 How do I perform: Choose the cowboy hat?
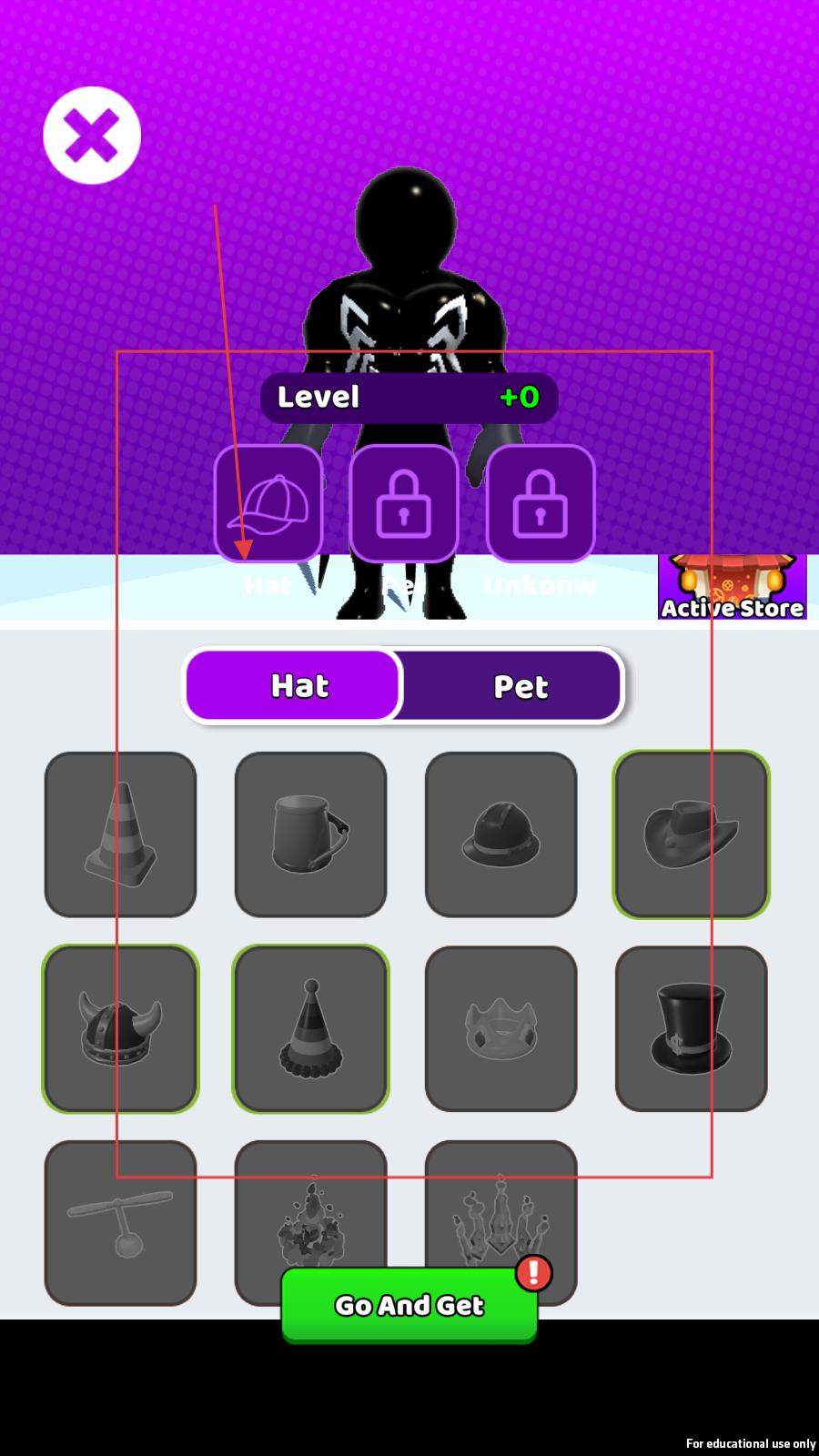pyautogui.click(x=691, y=834)
